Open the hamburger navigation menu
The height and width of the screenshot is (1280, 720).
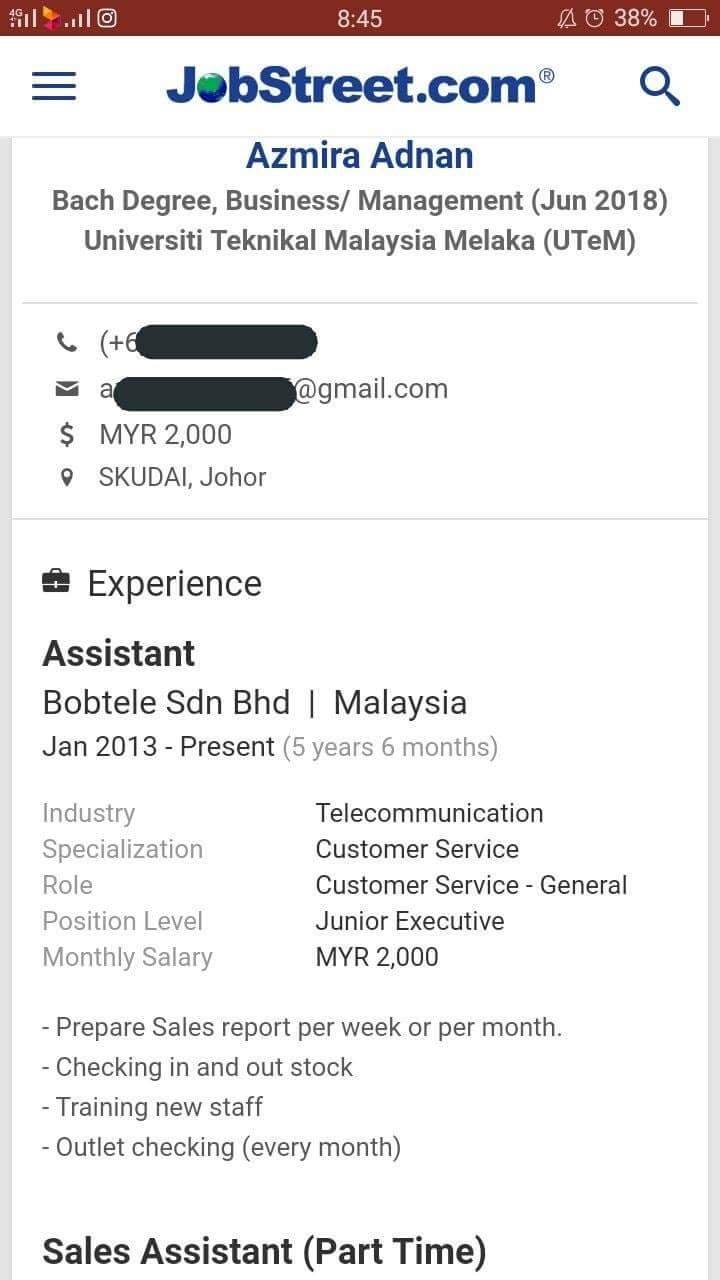(53, 86)
